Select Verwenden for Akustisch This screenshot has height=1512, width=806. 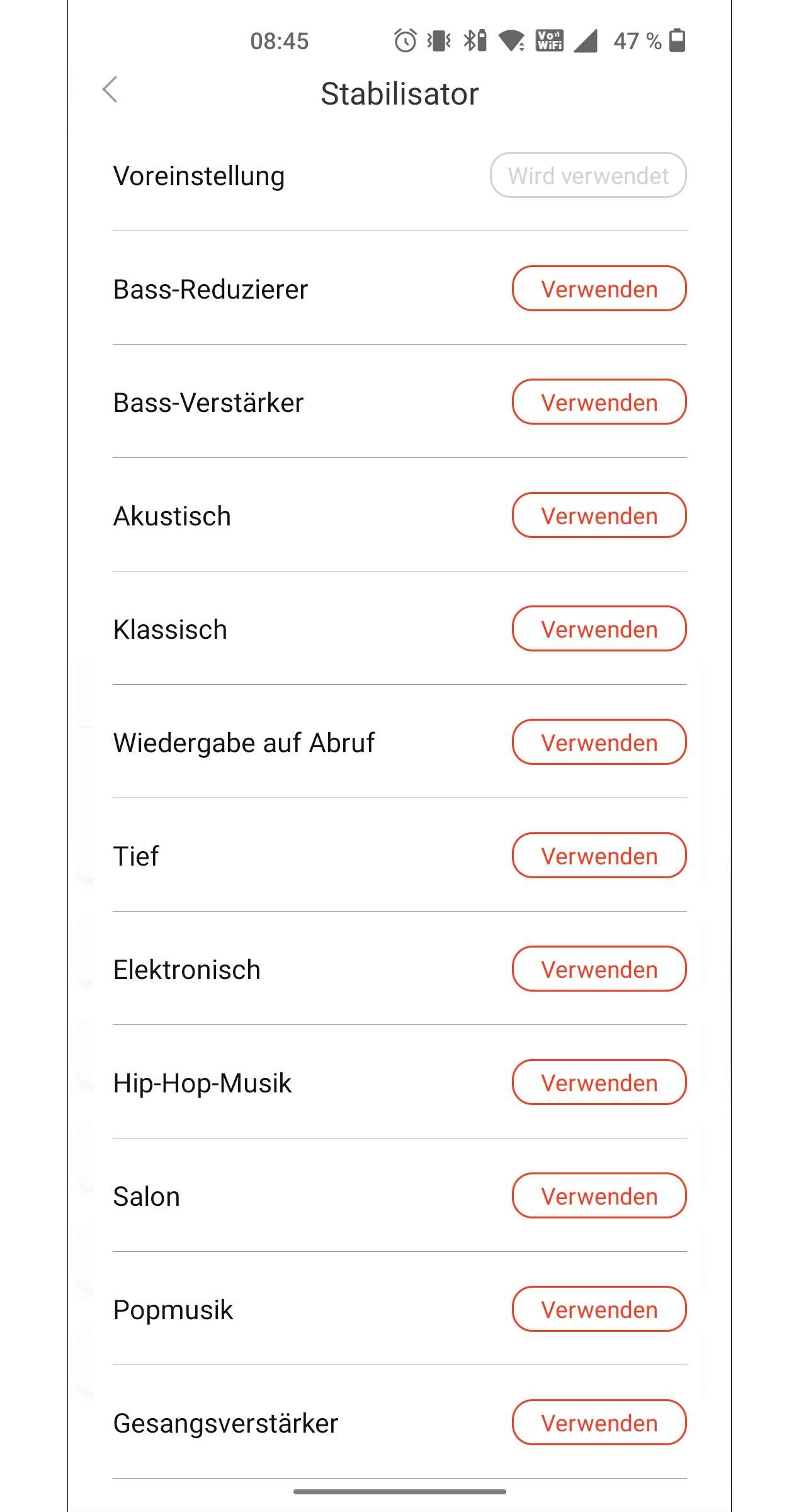pos(599,515)
